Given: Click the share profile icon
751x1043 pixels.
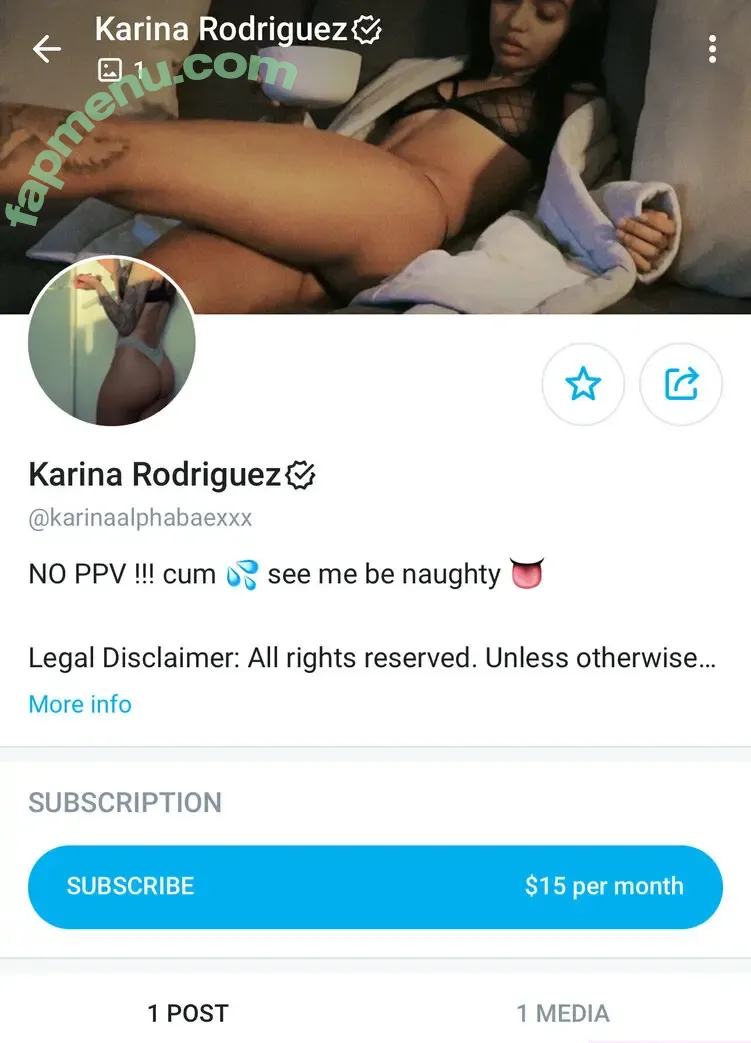Looking at the screenshot, I should [x=681, y=384].
